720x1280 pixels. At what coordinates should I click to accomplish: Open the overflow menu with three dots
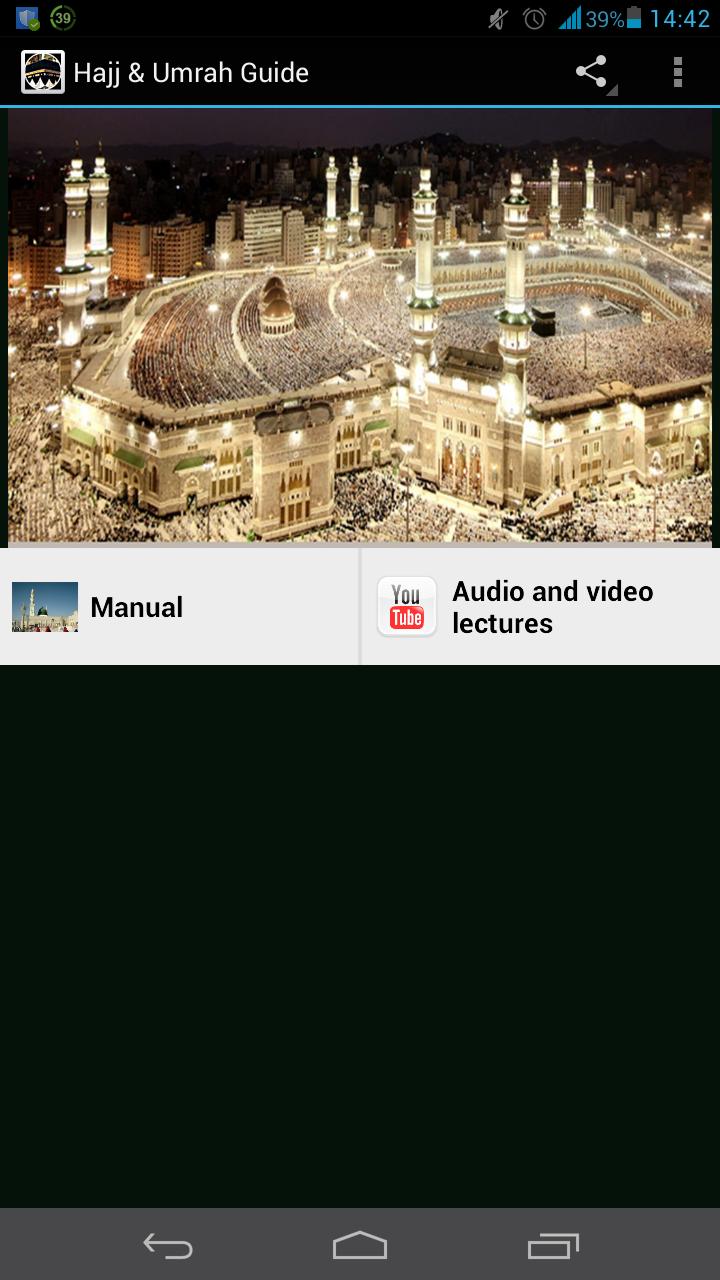(x=677, y=71)
